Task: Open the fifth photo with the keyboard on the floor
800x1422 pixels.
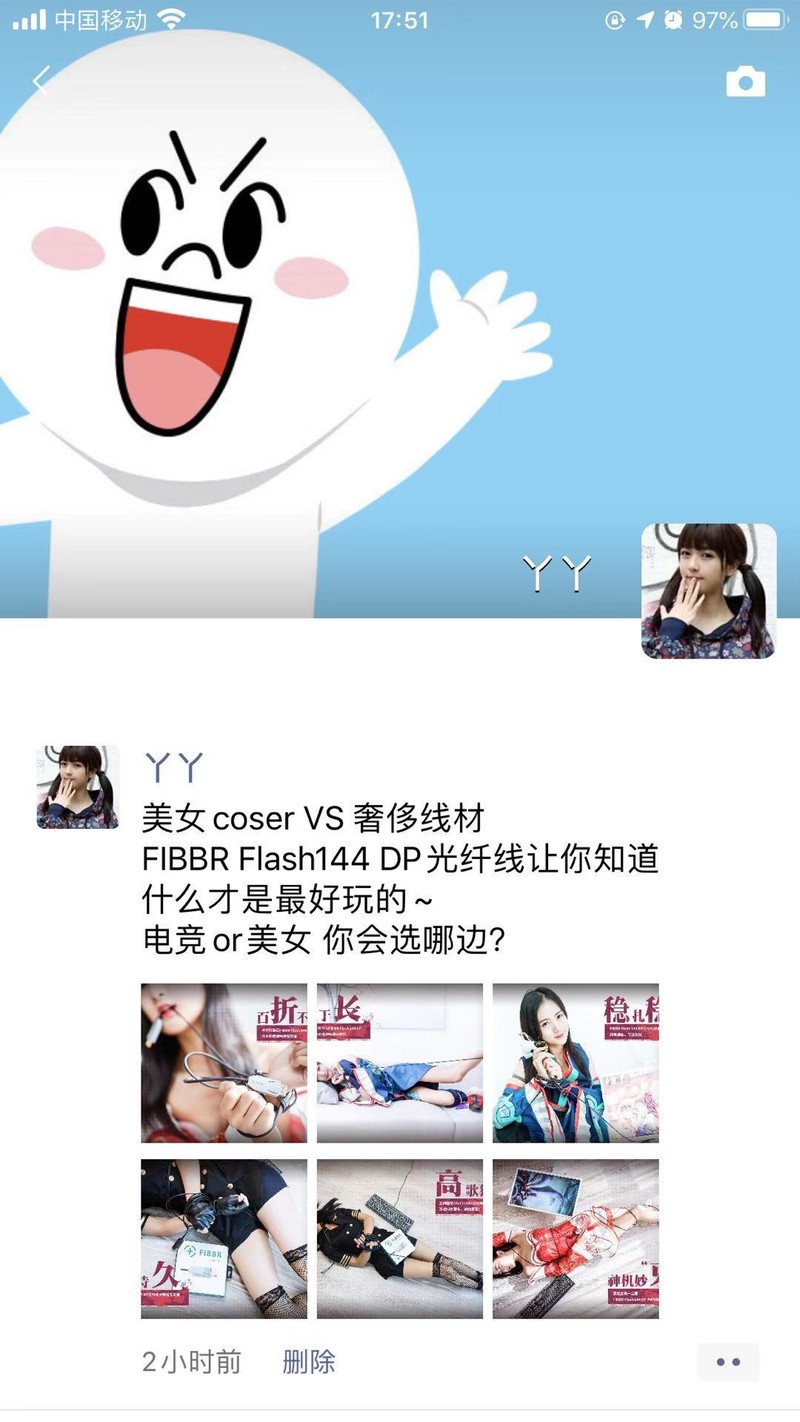Action: click(x=400, y=1239)
